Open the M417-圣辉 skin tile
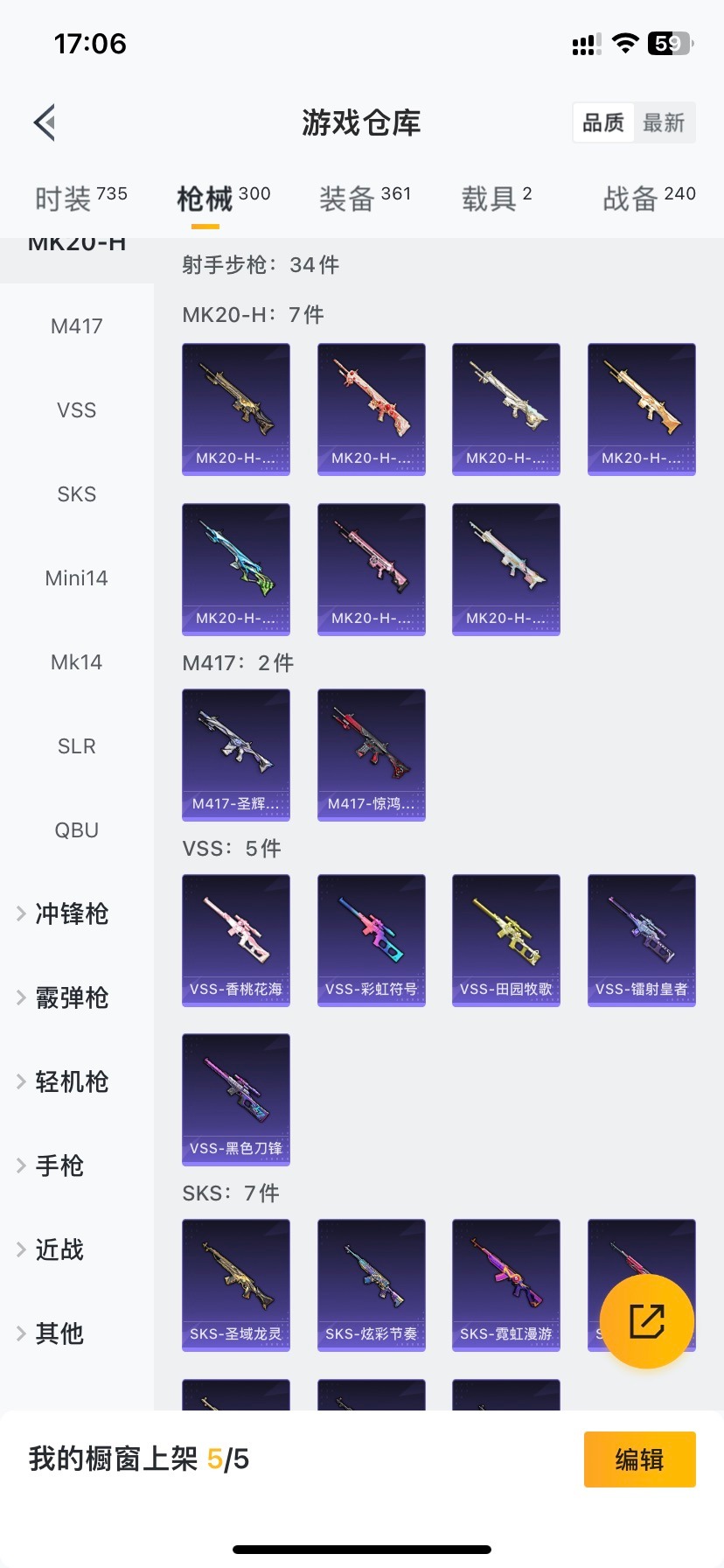Viewport: 724px width, 1568px height. click(236, 754)
